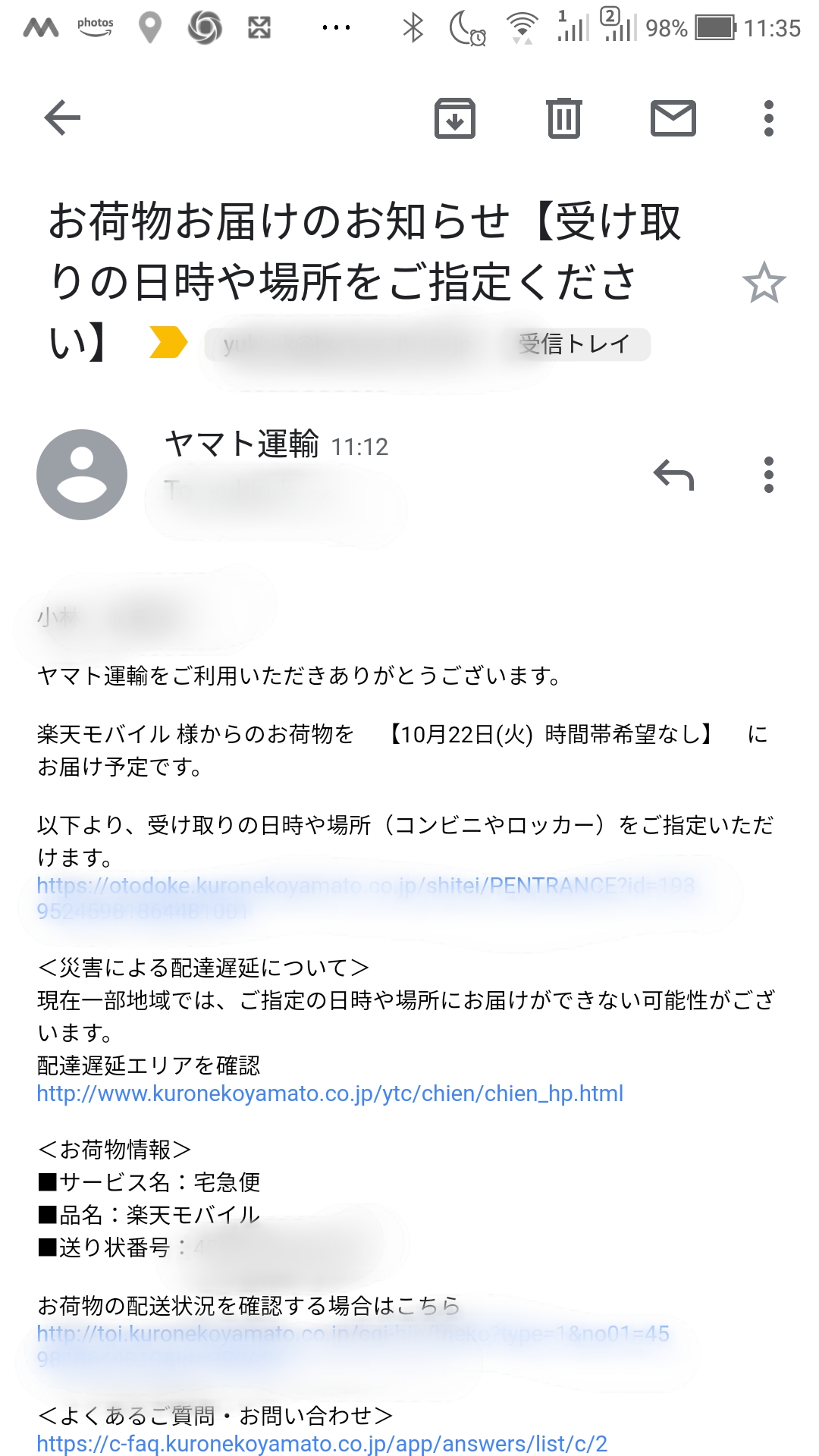The width and height of the screenshot is (819, 1456).
Task: Open the top overflow menu
Action: 768,118
